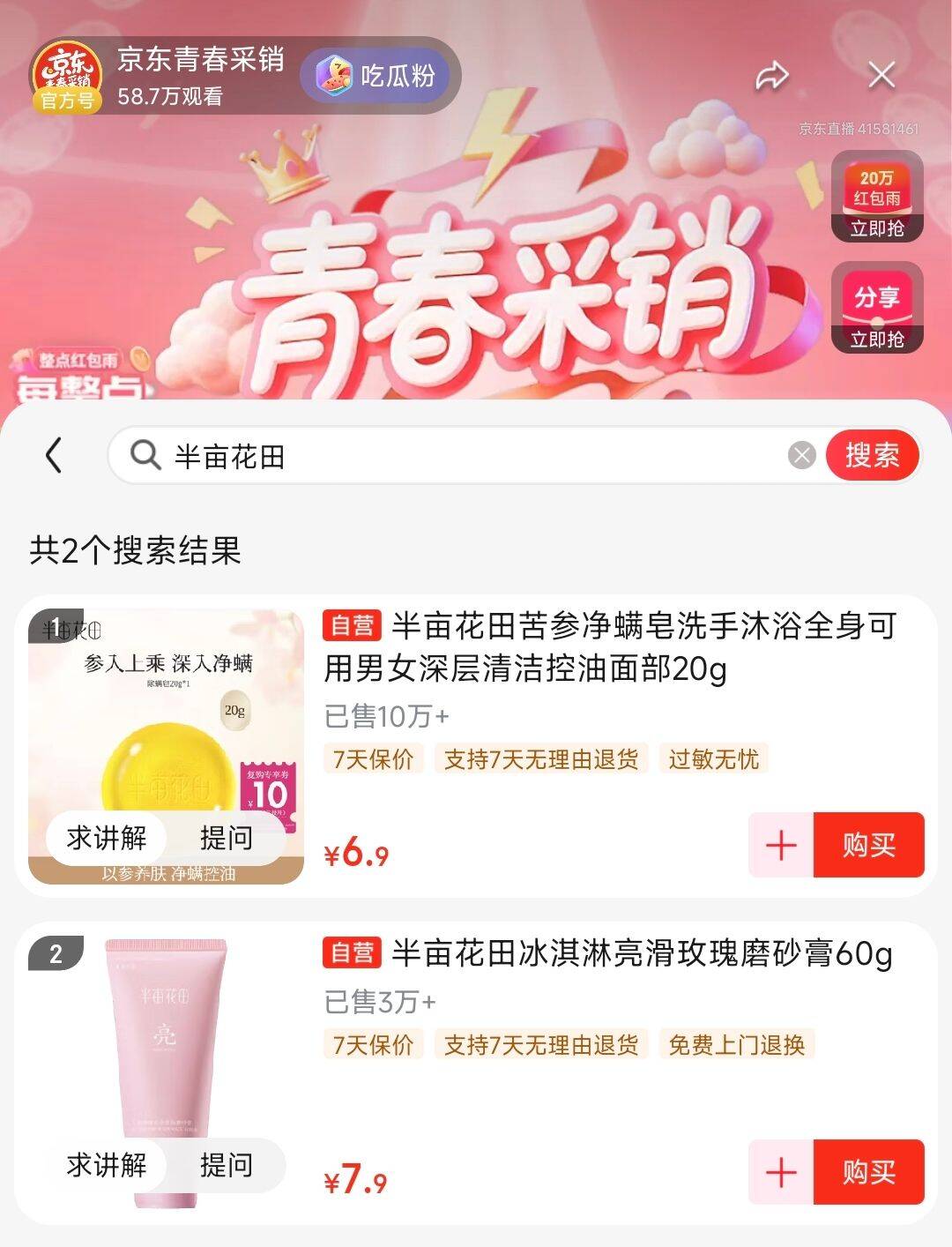Grab the 20万红包雨 red packet
The image size is (952, 1247).
click(876, 197)
